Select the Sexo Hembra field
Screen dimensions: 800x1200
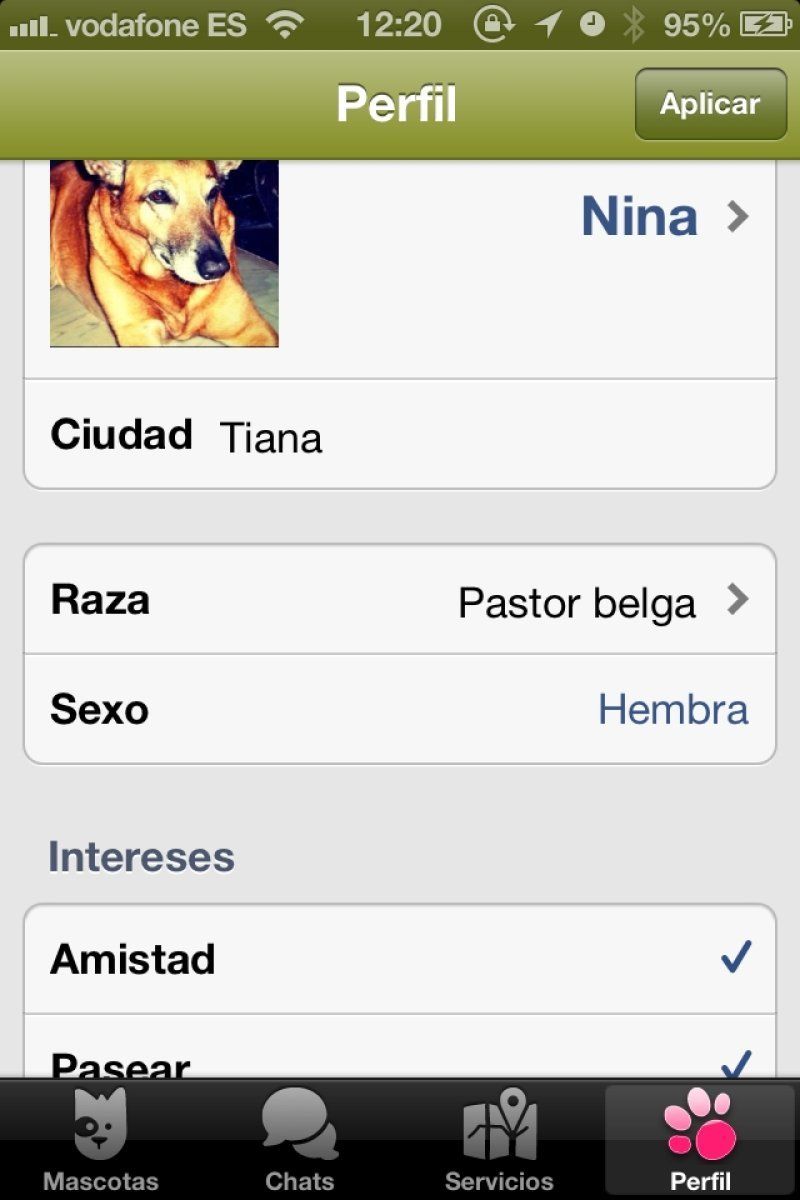click(400, 710)
